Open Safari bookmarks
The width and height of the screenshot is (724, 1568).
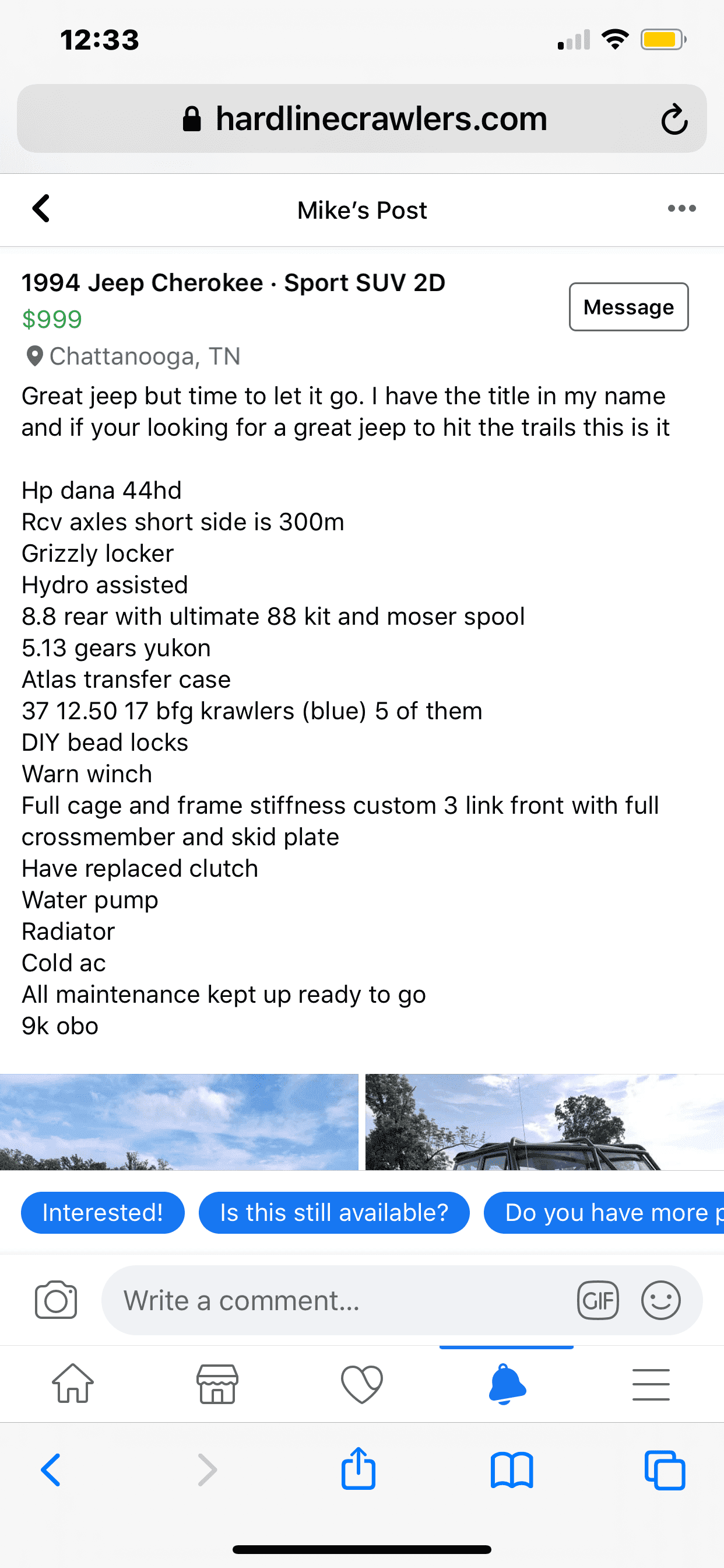[512, 1469]
